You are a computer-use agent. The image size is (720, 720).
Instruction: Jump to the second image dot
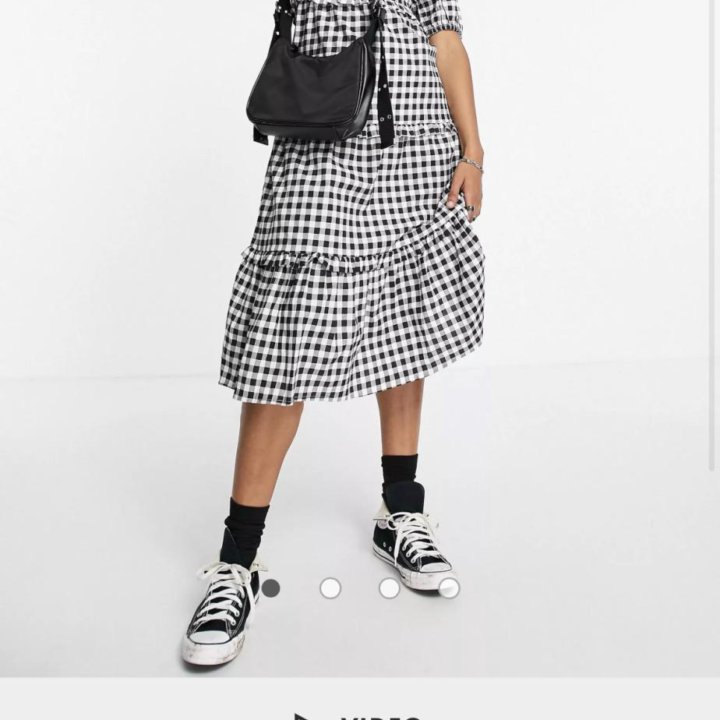(x=330, y=588)
